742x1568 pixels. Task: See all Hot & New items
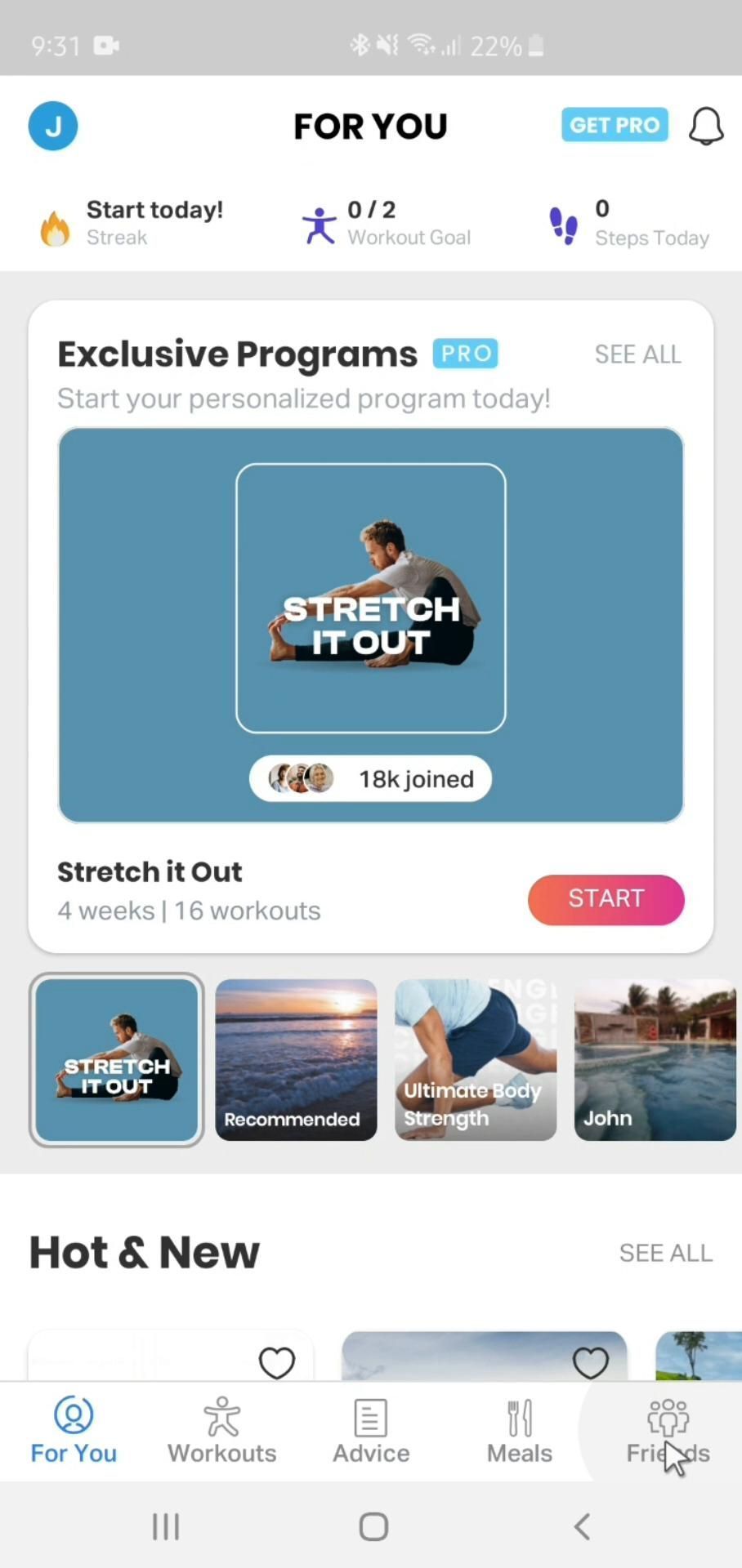pos(665,1253)
